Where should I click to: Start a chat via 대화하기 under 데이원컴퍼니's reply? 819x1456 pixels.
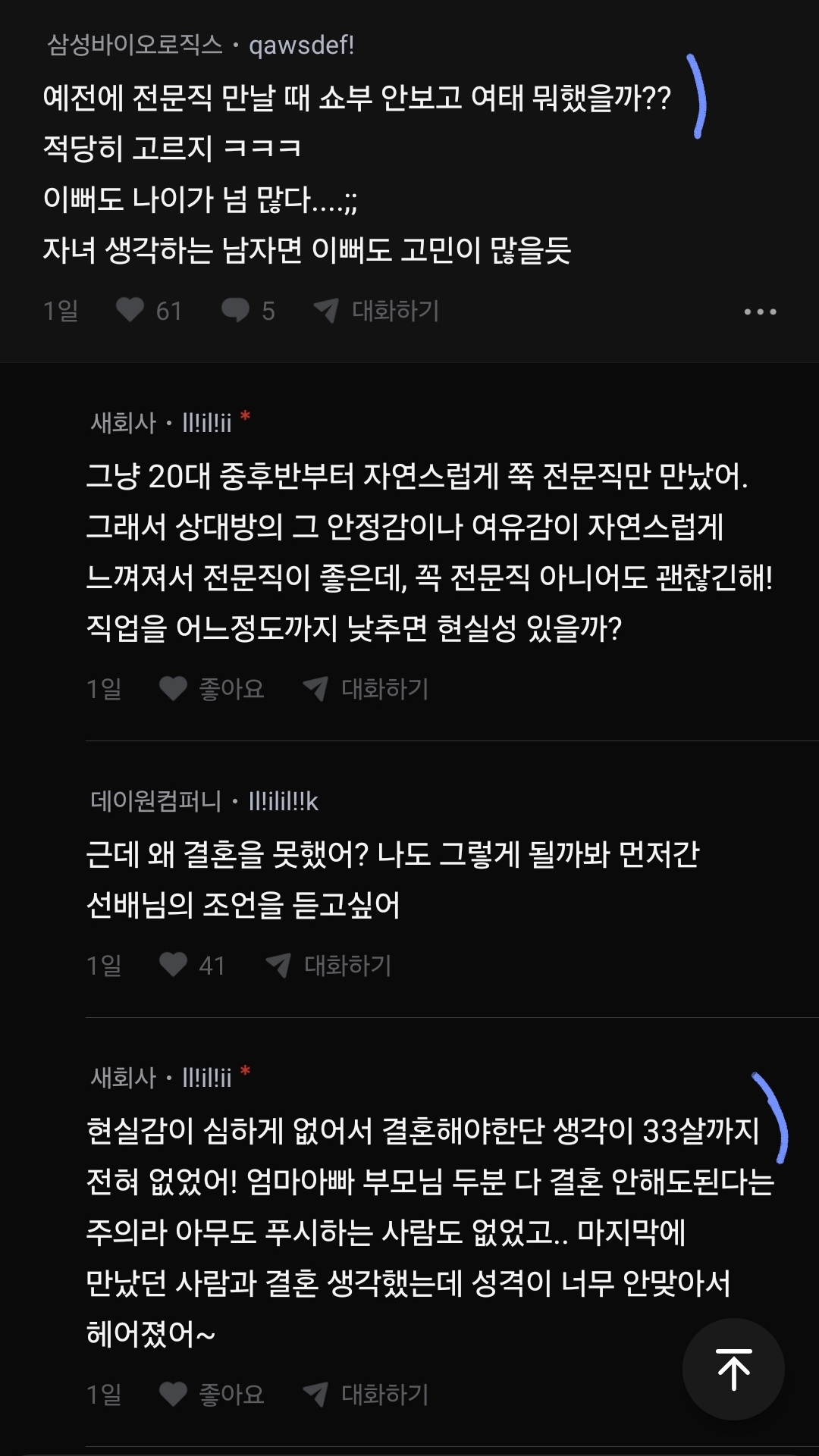pos(329,965)
